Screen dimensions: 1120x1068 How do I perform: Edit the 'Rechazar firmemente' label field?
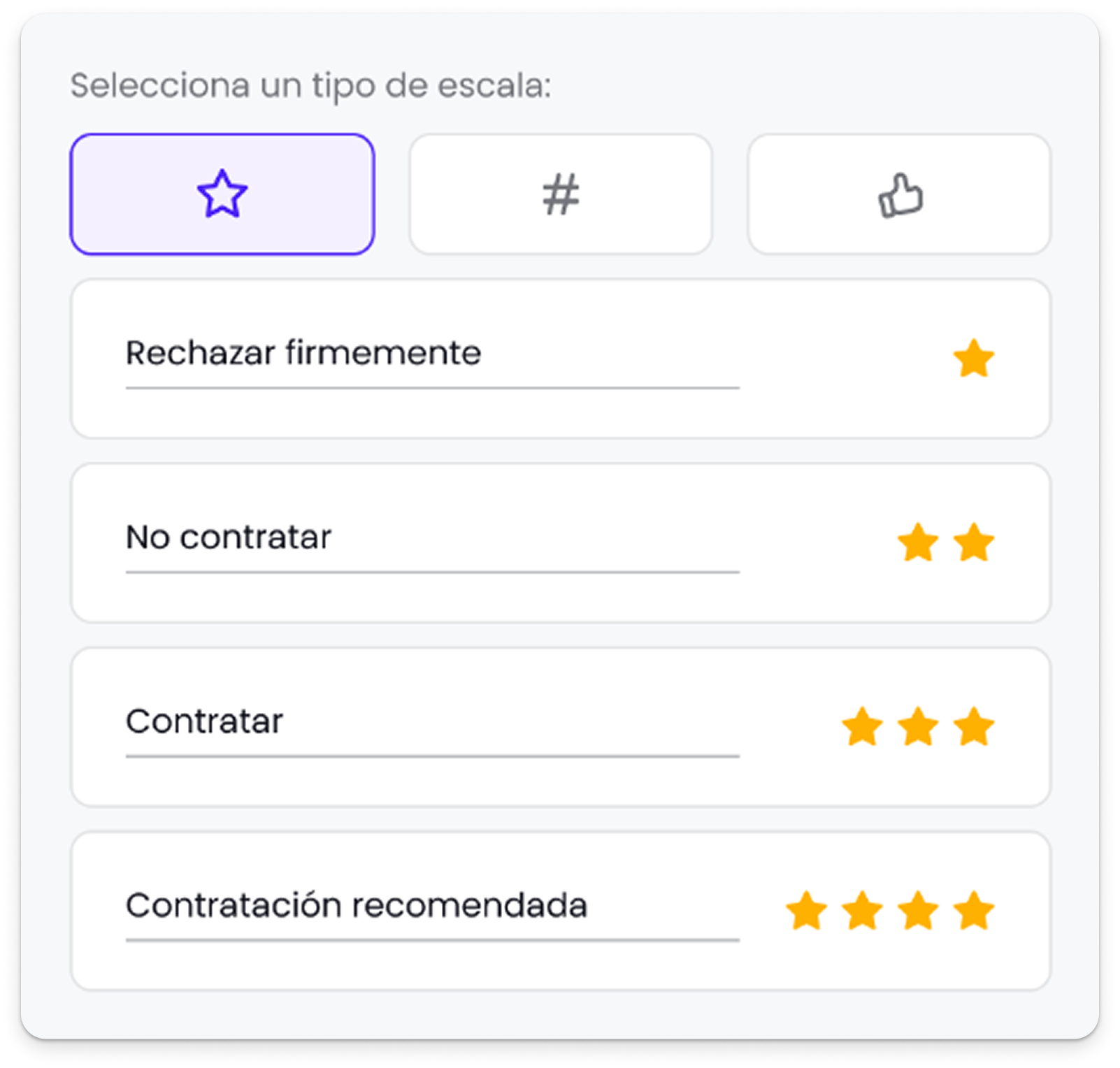tap(431, 354)
